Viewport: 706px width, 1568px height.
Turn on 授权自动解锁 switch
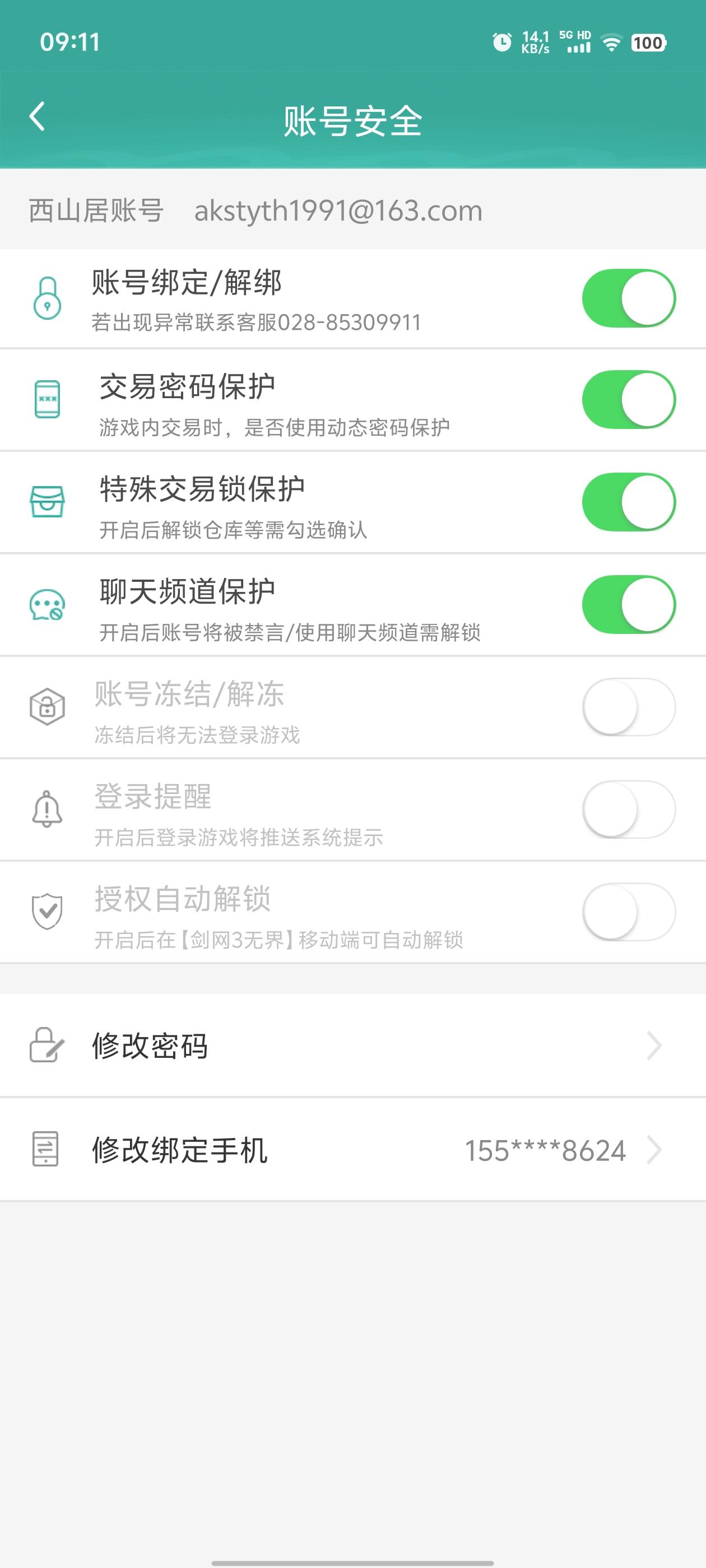(x=629, y=912)
